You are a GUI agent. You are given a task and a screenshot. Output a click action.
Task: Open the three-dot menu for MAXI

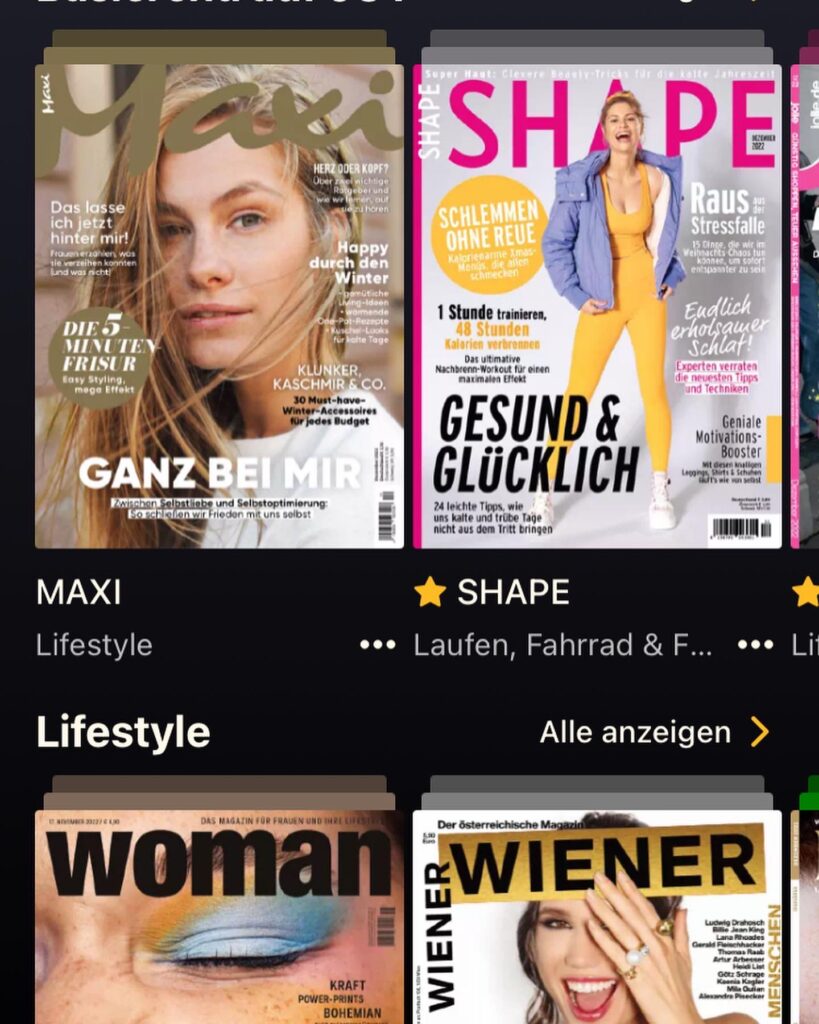pyautogui.click(x=378, y=645)
